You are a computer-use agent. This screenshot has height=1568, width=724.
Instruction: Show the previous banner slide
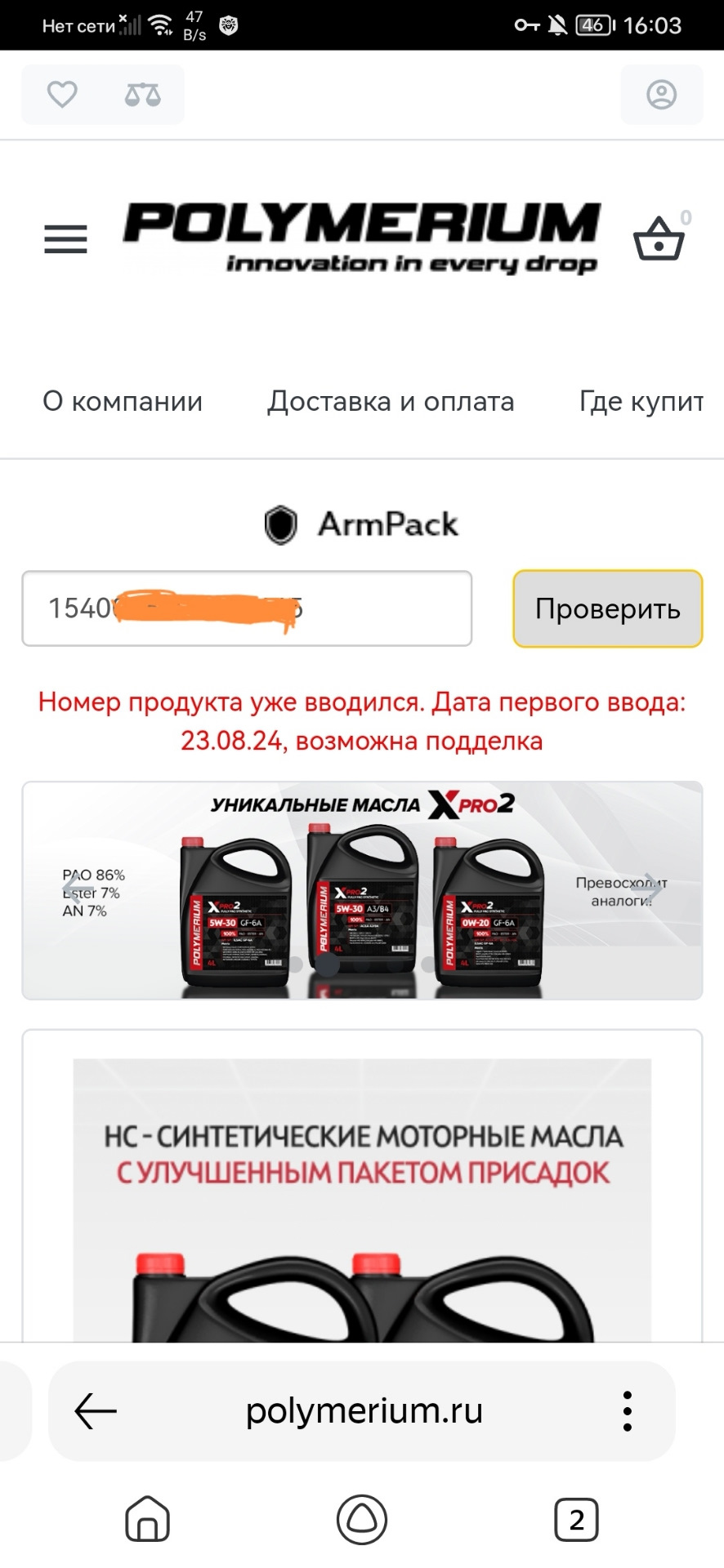(x=78, y=888)
